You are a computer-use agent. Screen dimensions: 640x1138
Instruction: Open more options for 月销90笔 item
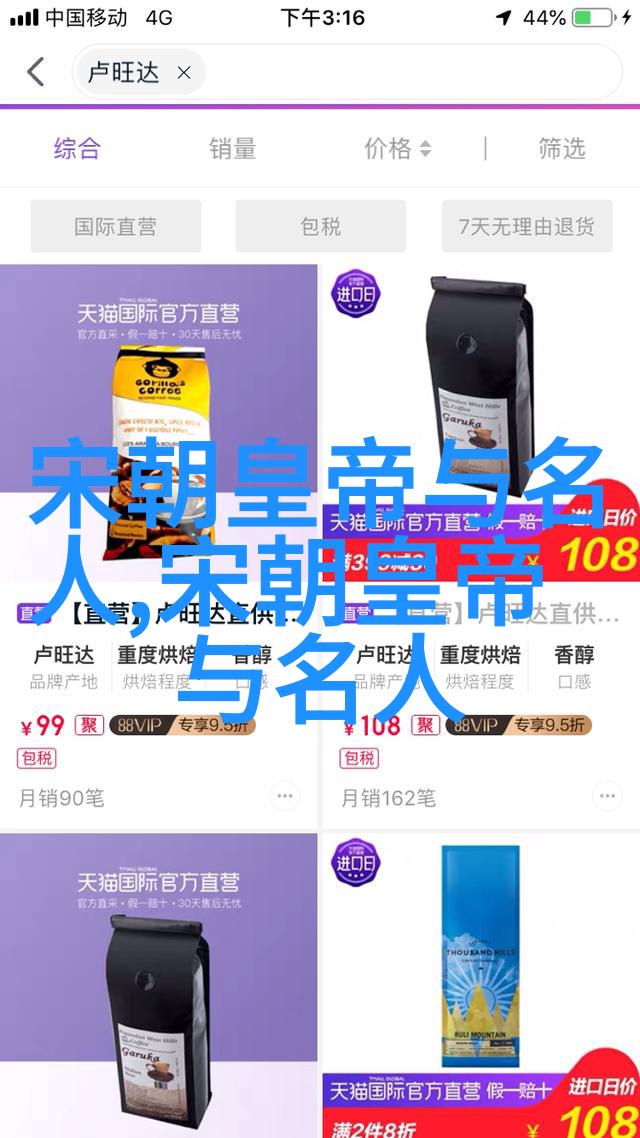click(x=284, y=796)
